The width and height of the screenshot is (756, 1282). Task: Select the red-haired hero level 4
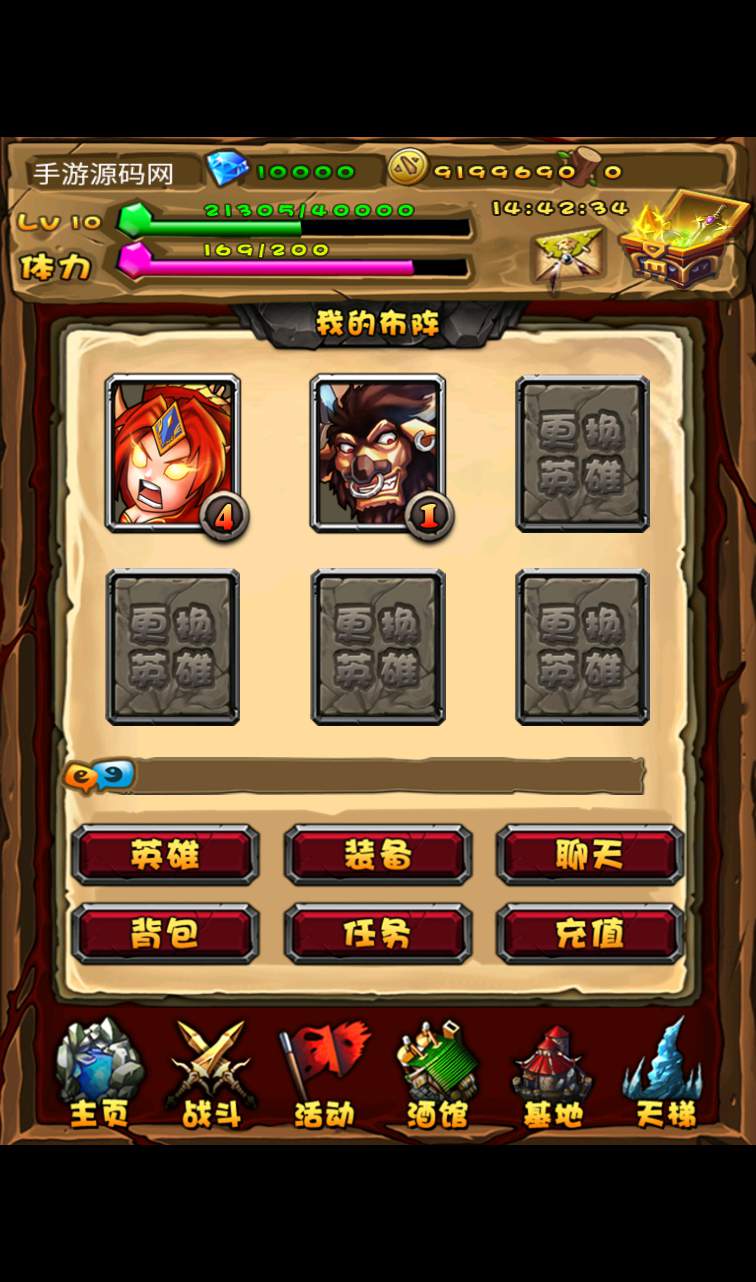pyautogui.click(x=173, y=453)
